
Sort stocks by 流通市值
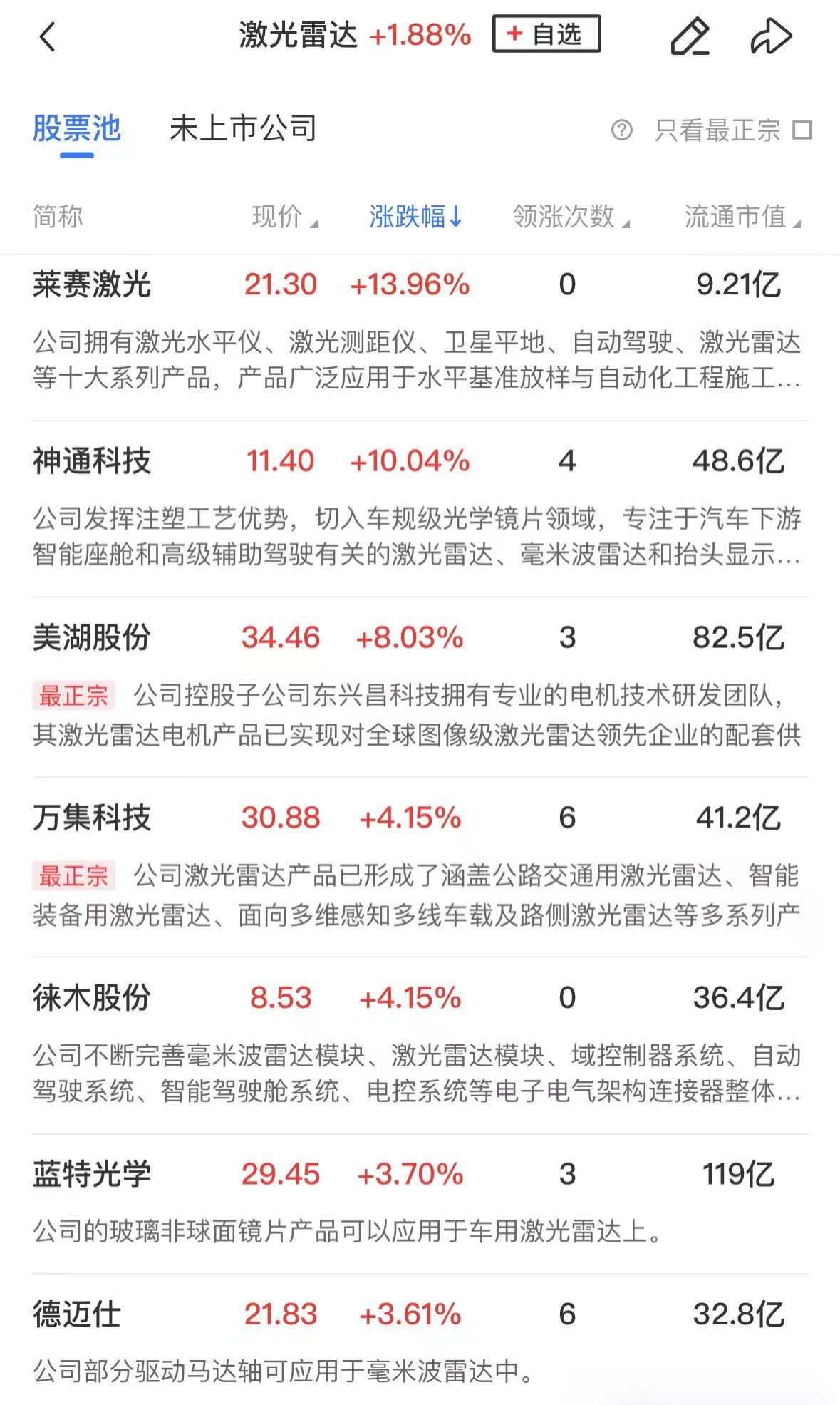[742, 217]
